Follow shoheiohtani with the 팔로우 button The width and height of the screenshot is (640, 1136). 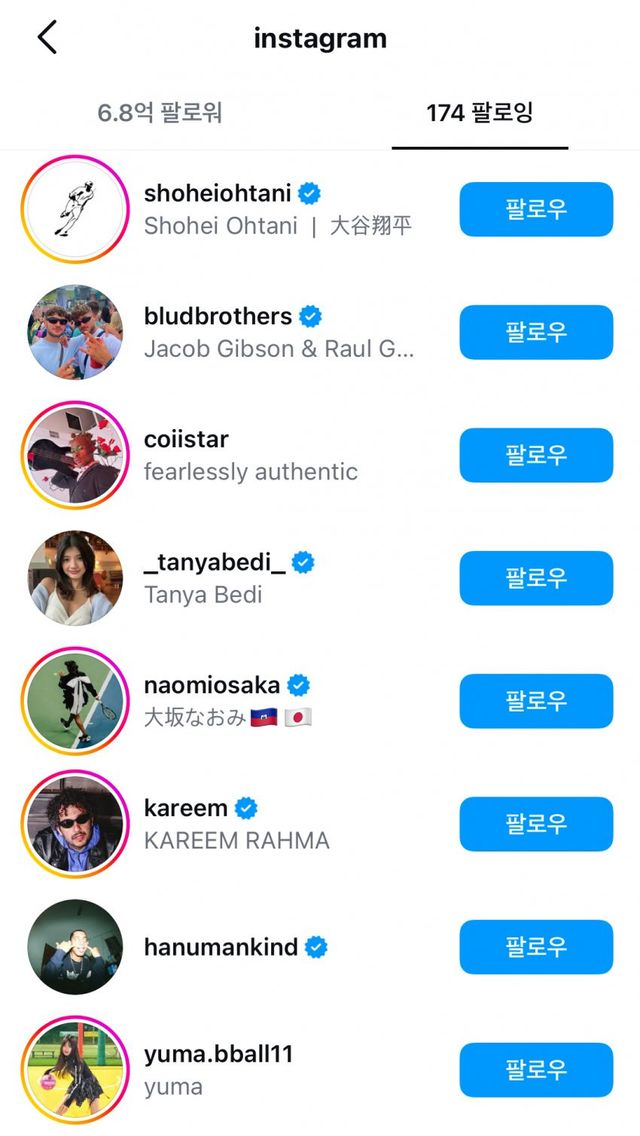pos(535,209)
